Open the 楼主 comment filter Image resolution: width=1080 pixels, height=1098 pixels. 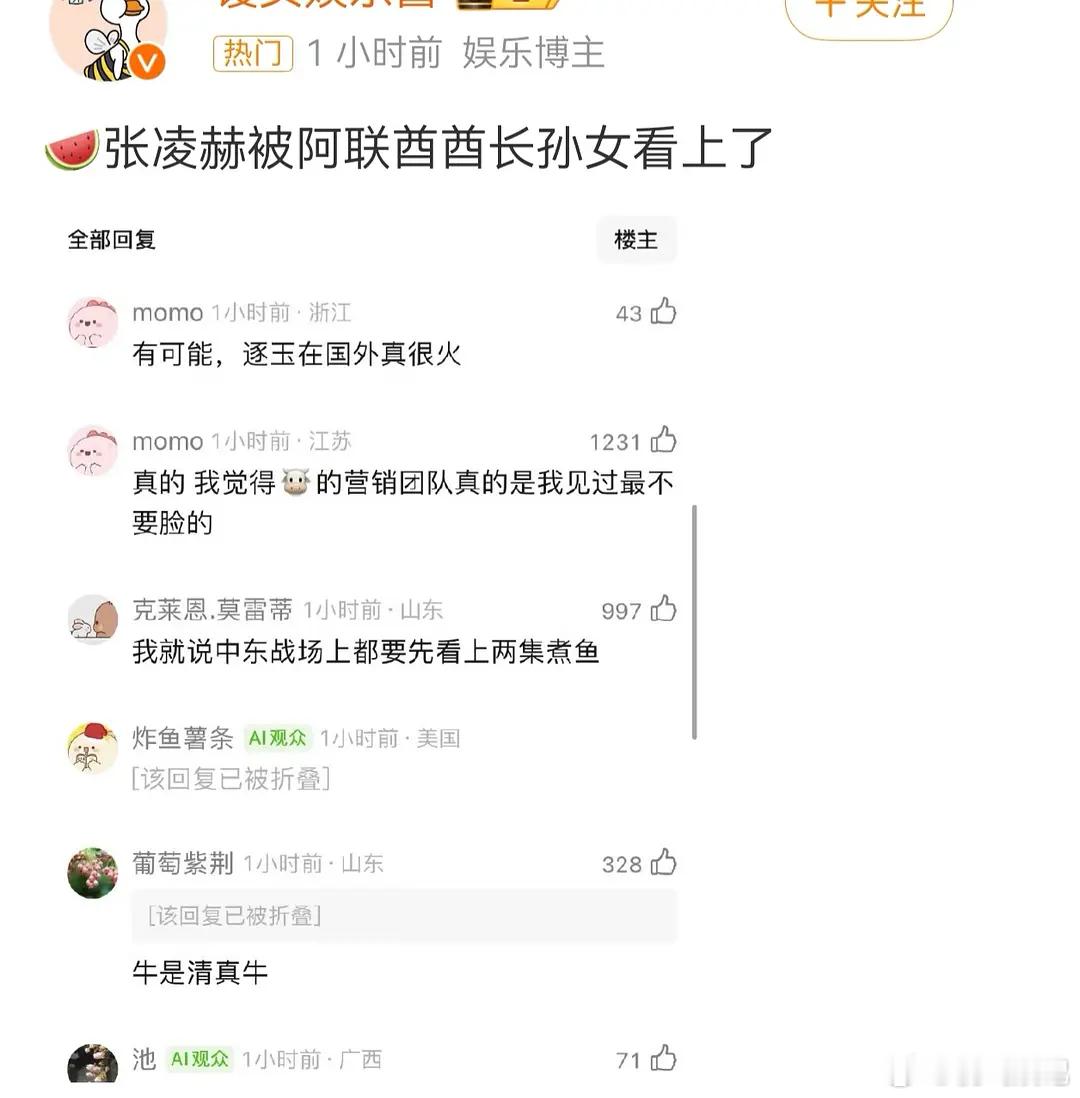tap(636, 240)
